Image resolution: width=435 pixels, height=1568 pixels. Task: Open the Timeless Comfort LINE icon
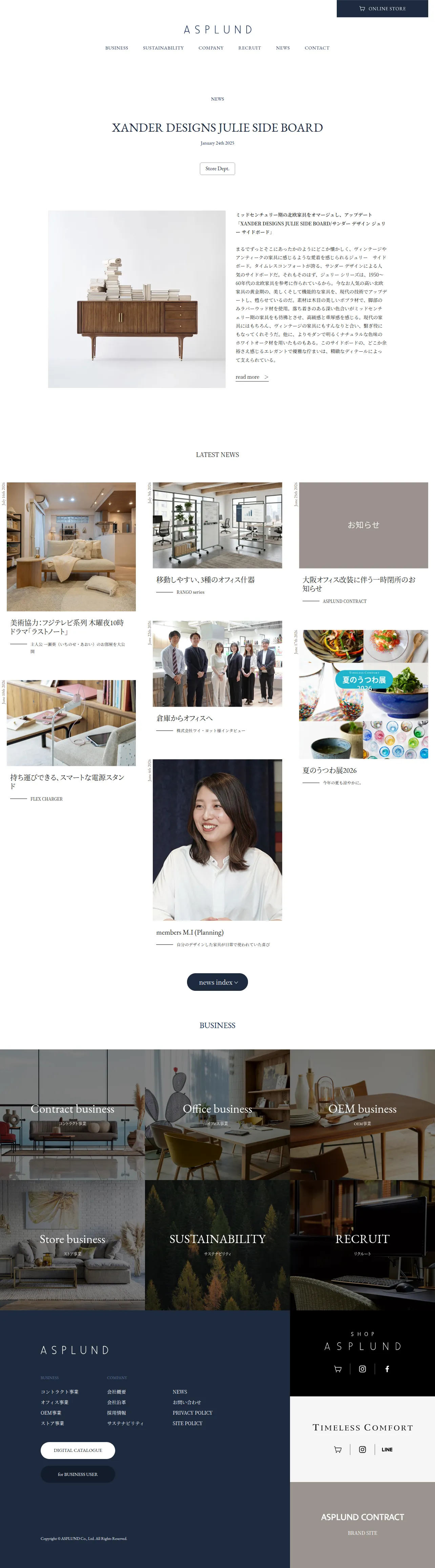coord(387,1450)
